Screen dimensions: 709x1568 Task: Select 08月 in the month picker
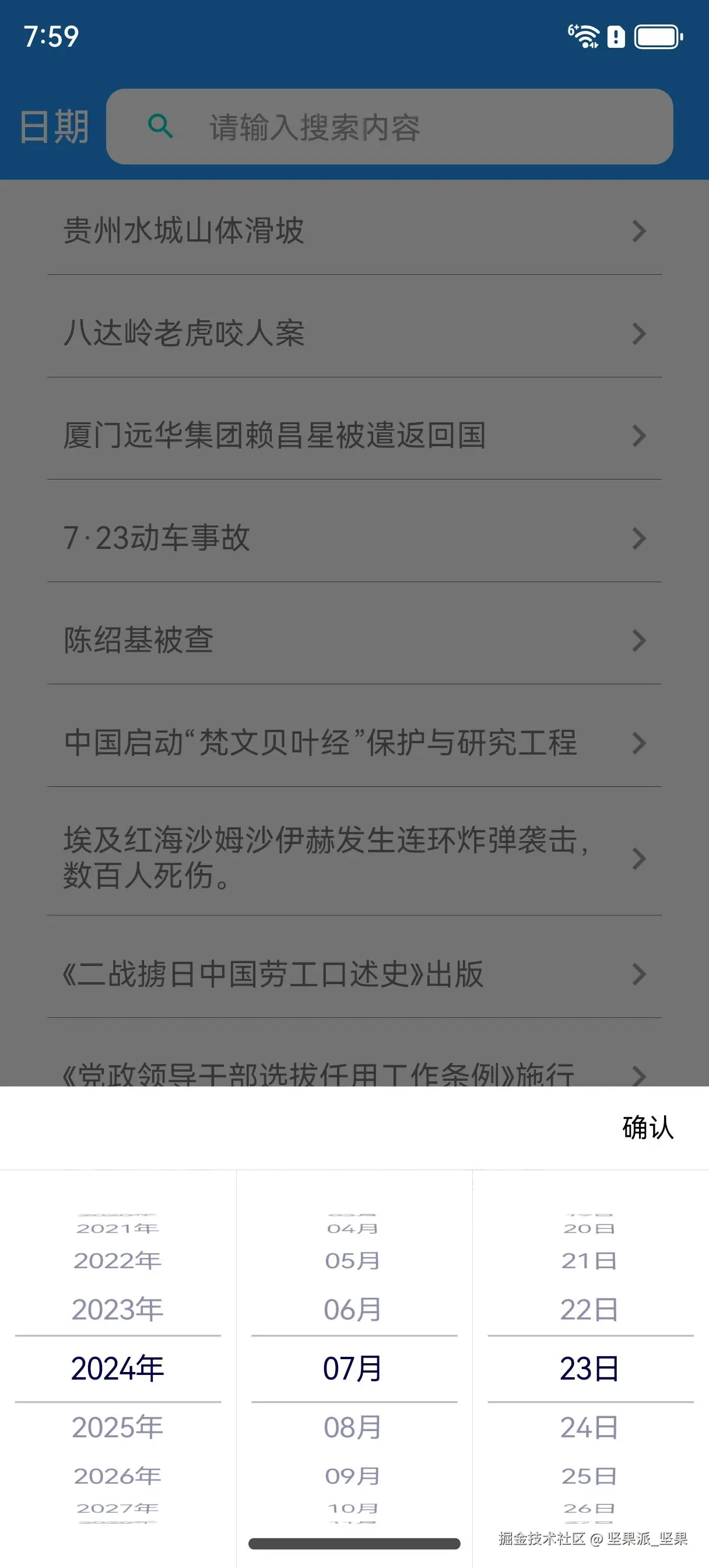click(353, 1427)
